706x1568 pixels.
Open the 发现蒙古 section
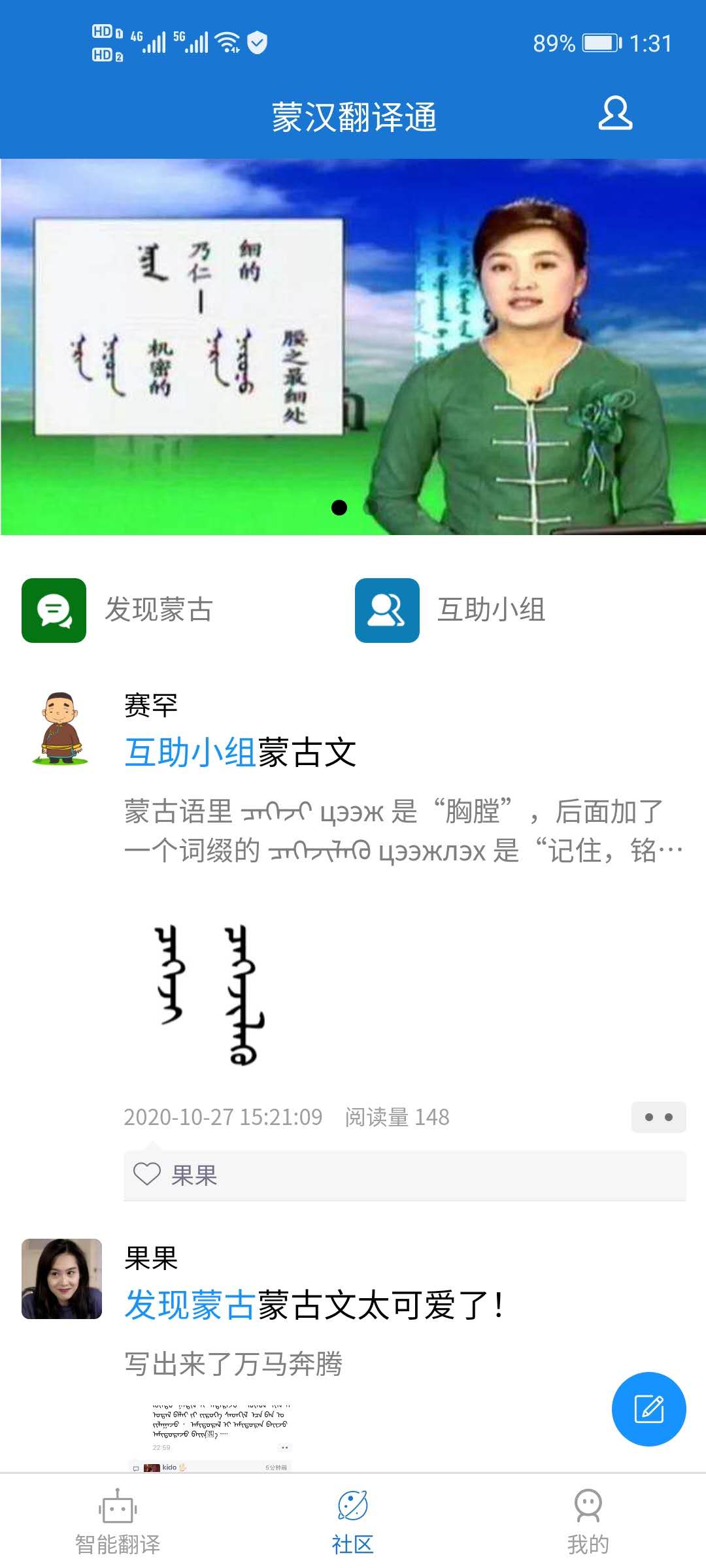[x=118, y=610]
